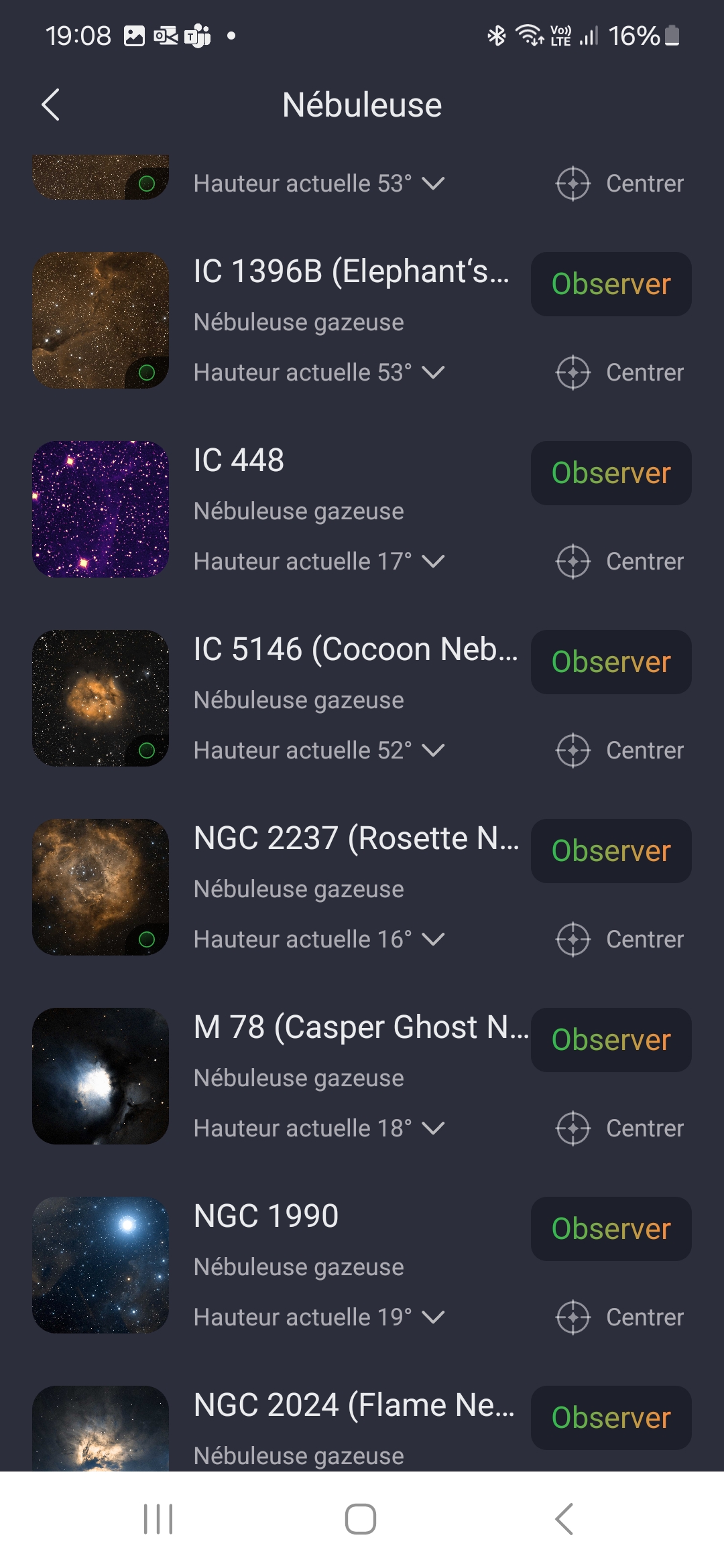Image resolution: width=724 pixels, height=1568 pixels.
Task: Center on M 78 Casper Ghost Nebula
Action: tap(620, 1128)
